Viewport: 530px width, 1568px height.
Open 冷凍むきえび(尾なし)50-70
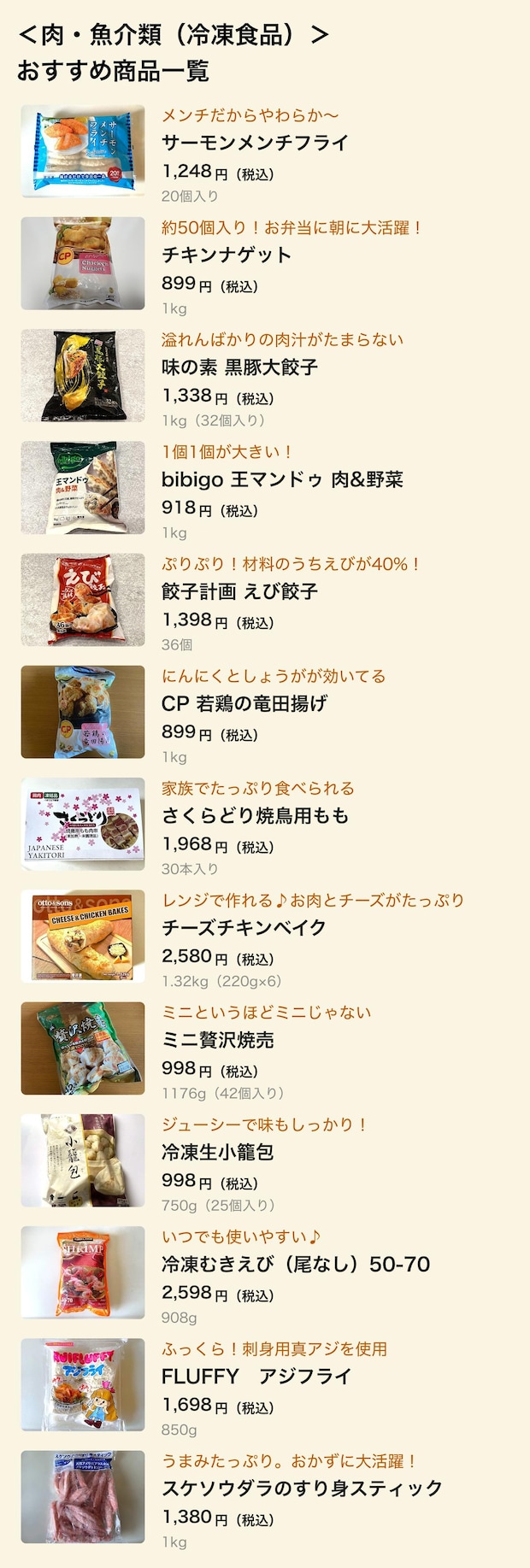coord(295,1264)
